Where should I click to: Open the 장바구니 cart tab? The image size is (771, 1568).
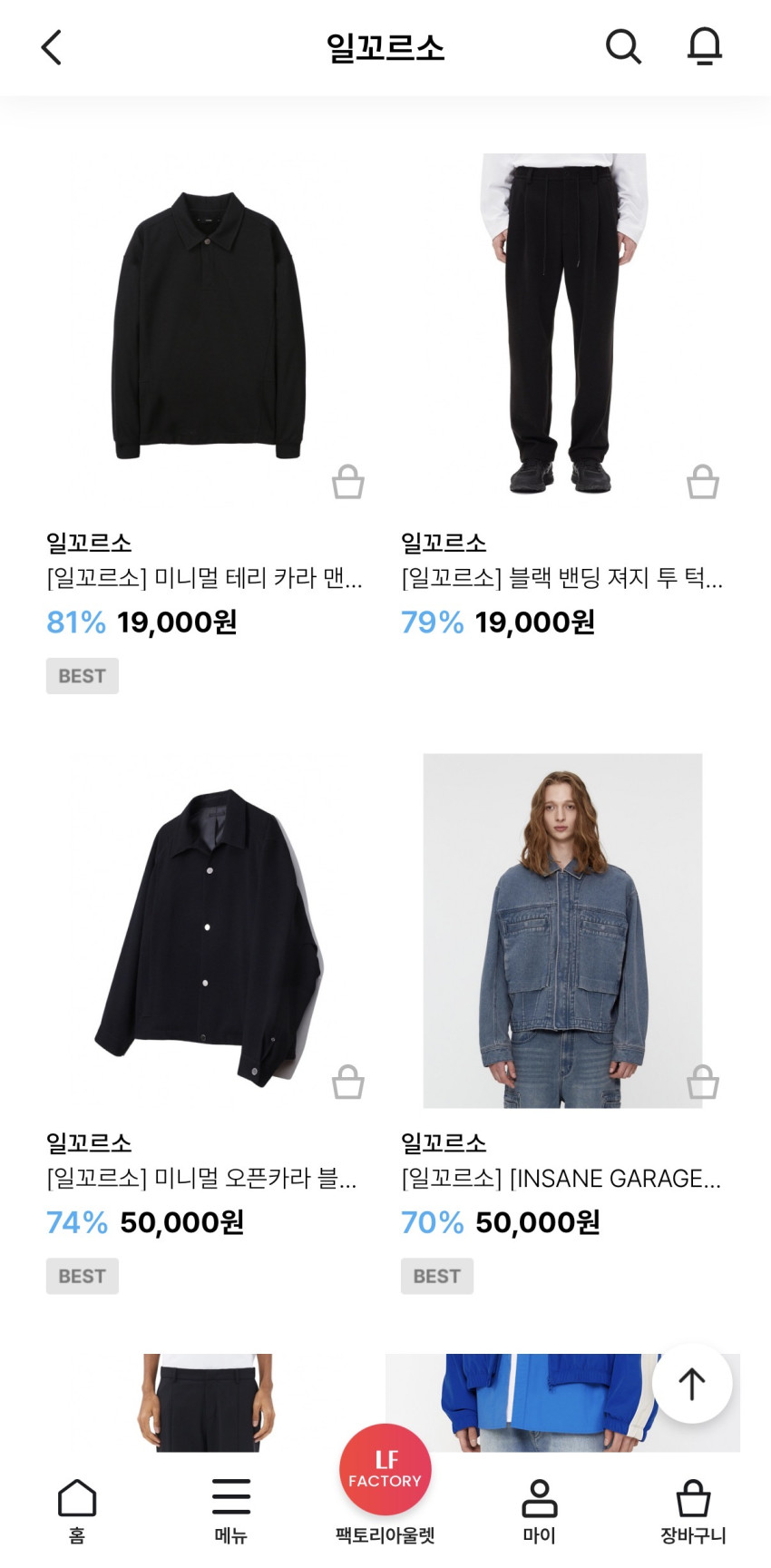693,1511
